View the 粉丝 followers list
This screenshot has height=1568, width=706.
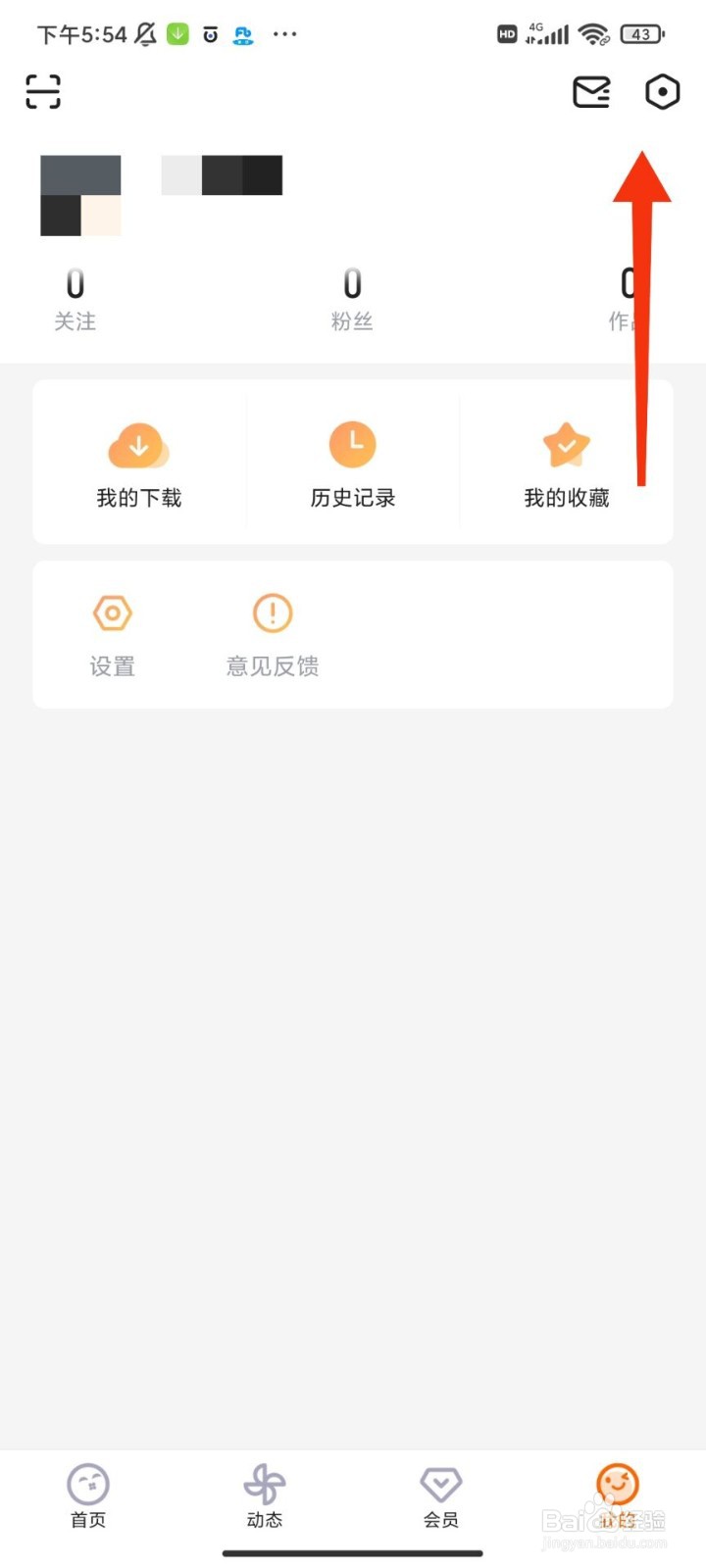[352, 299]
